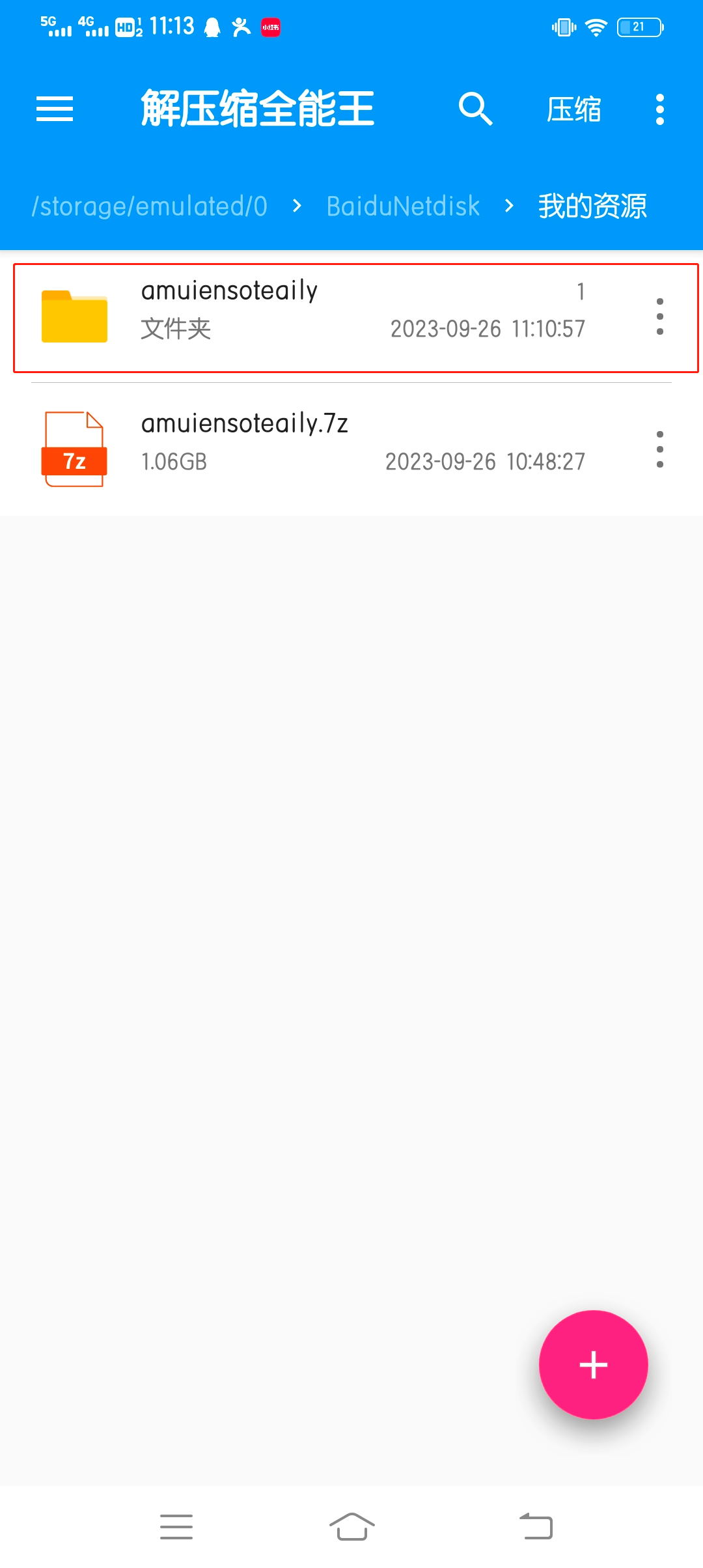Tap the pink plus floating button
Image resolution: width=703 pixels, height=1568 pixels.
tap(593, 1364)
